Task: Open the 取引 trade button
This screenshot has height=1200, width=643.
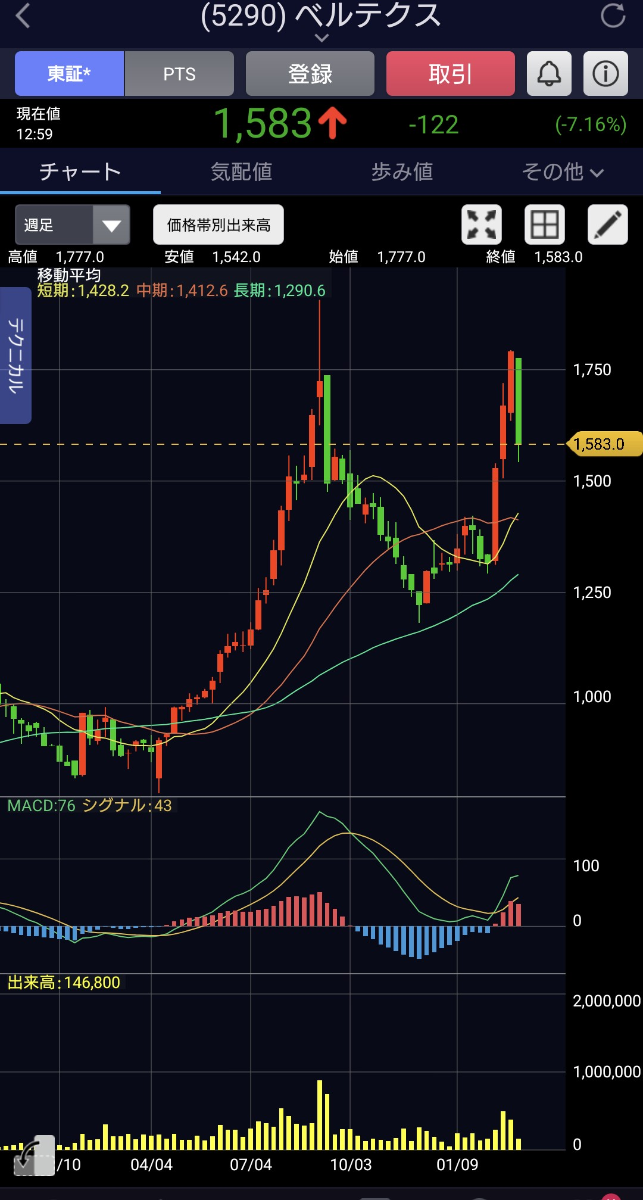Action: coord(450,74)
